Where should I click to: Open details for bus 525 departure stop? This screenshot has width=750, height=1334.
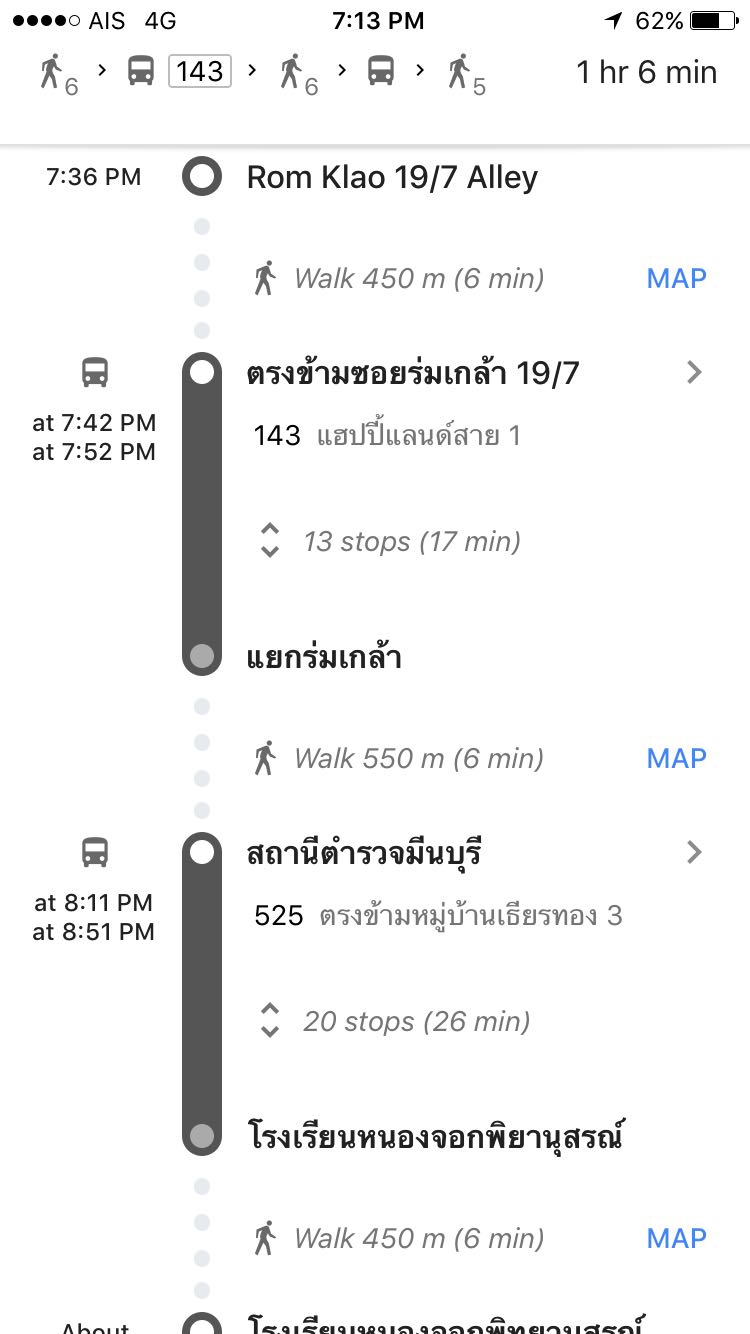click(695, 853)
